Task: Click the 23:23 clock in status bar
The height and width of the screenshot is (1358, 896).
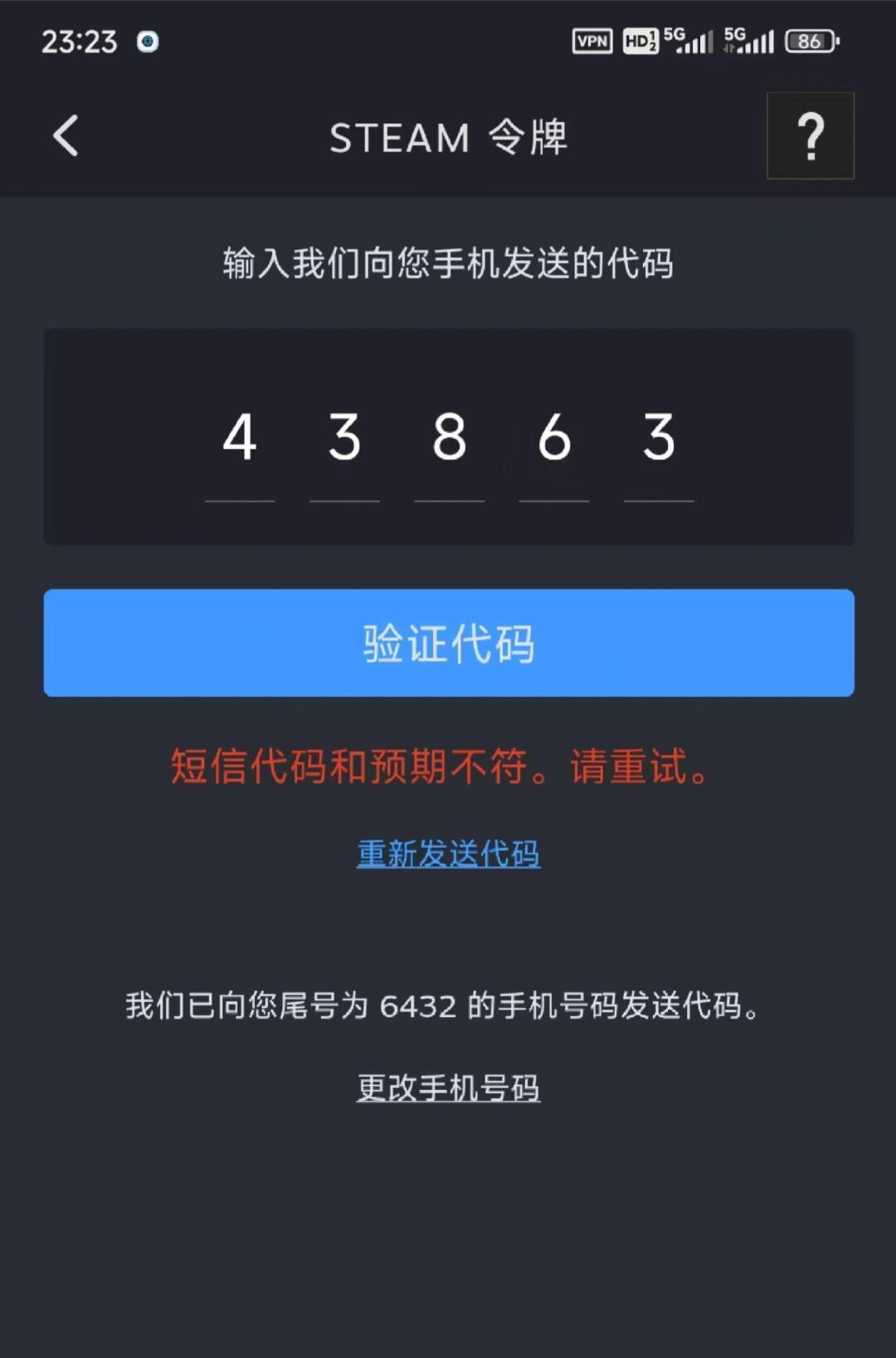Action: click(x=80, y=41)
